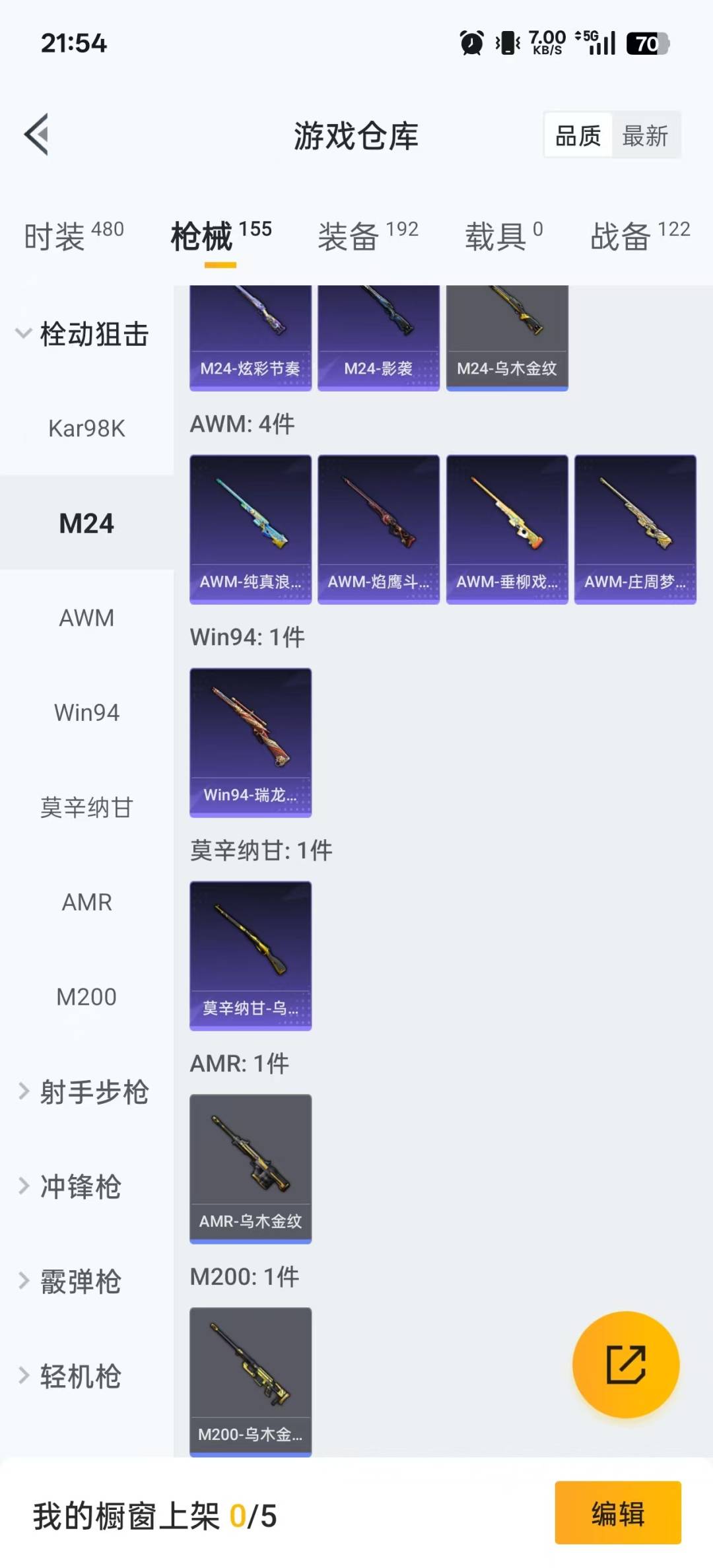The width and height of the screenshot is (713, 1568).
Task: Open the AWM-纯真浪 skin tile
Action: pyautogui.click(x=250, y=529)
